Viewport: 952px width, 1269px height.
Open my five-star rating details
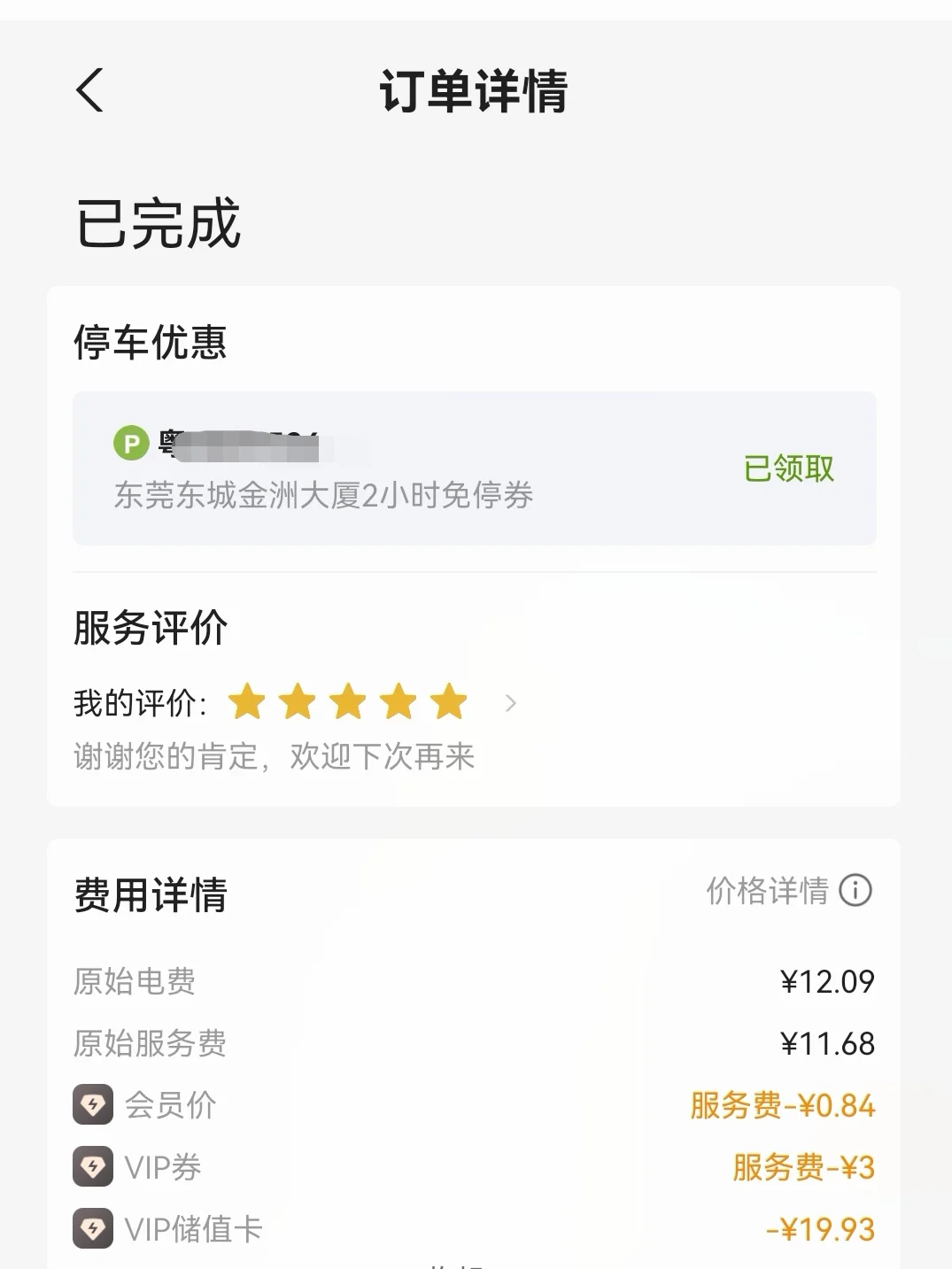[x=296, y=703]
